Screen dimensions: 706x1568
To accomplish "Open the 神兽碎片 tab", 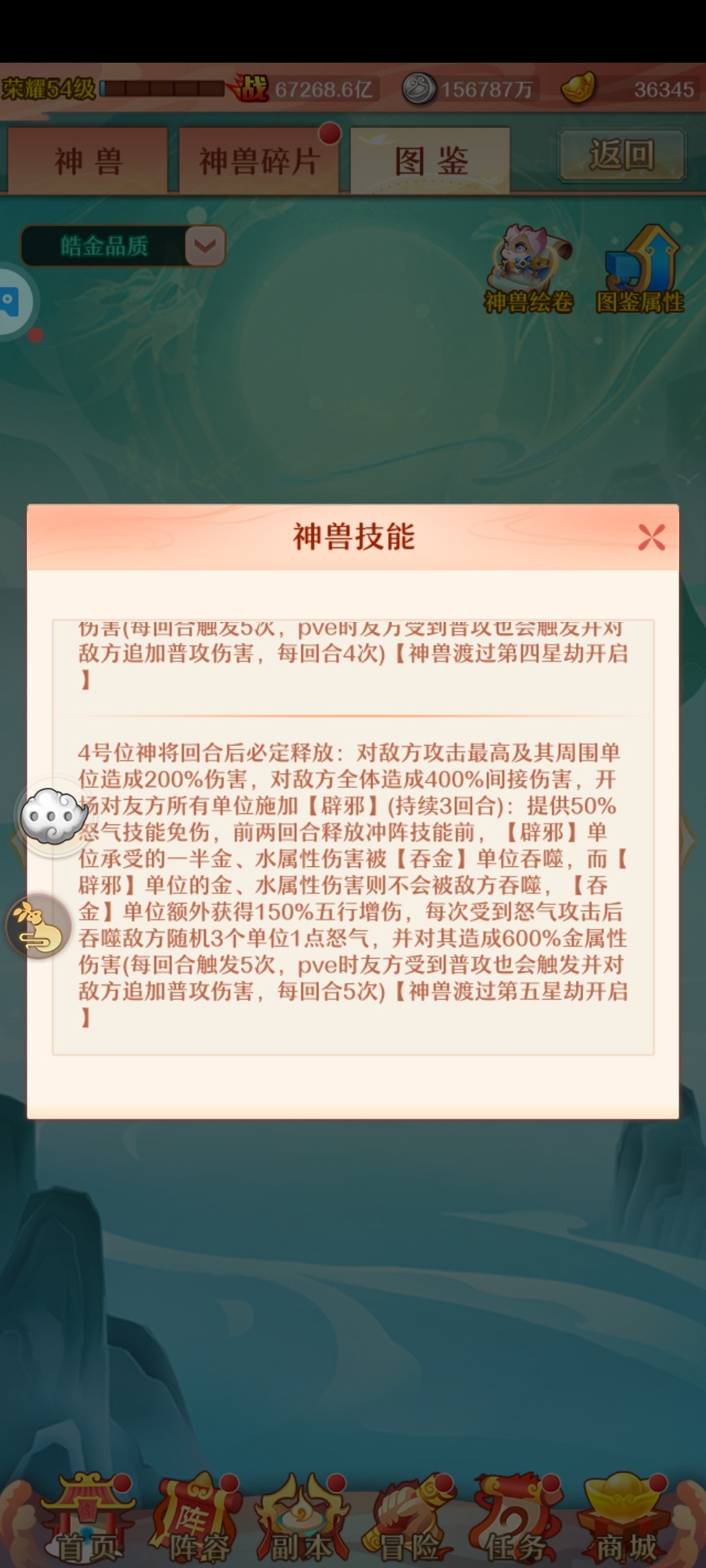I will click(260, 161).
